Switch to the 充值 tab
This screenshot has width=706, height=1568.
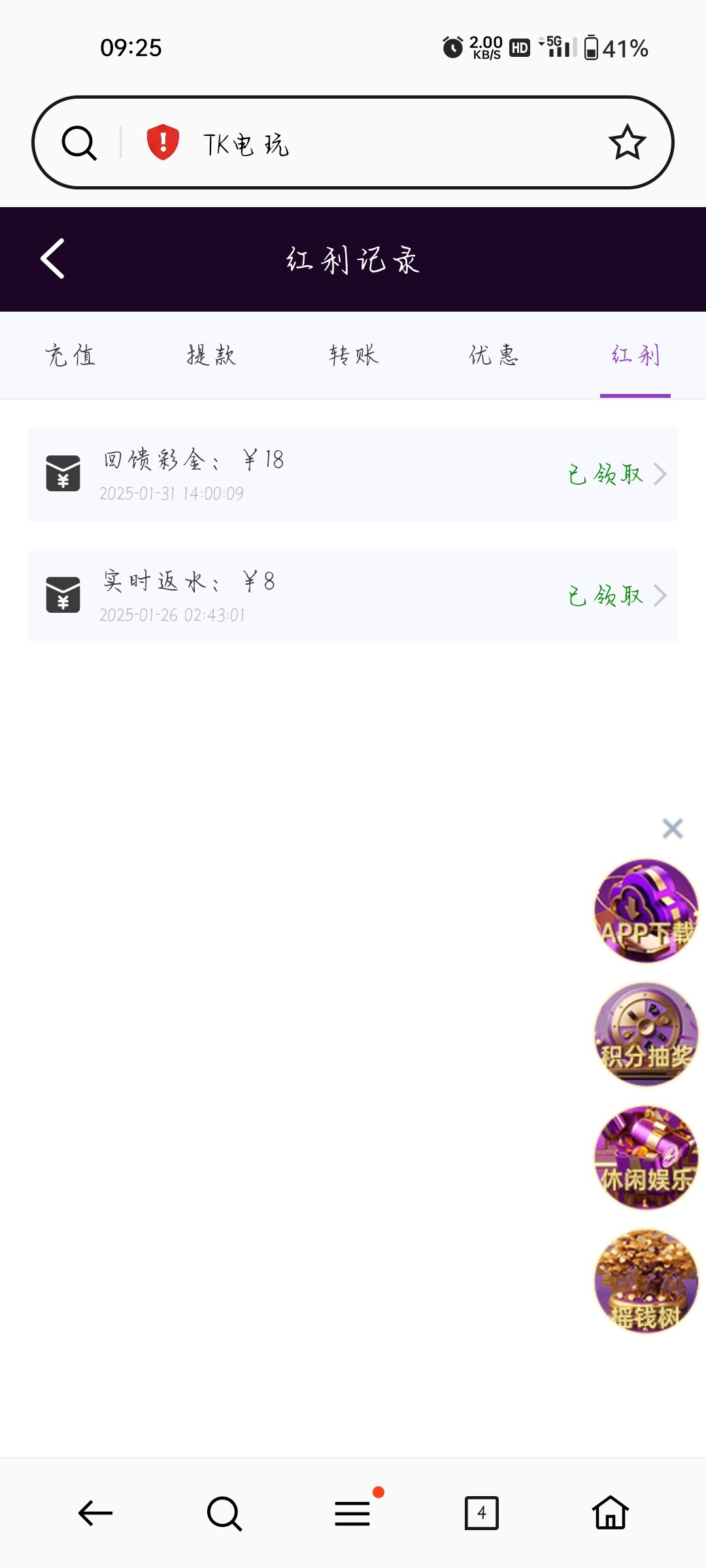(70, 355)
